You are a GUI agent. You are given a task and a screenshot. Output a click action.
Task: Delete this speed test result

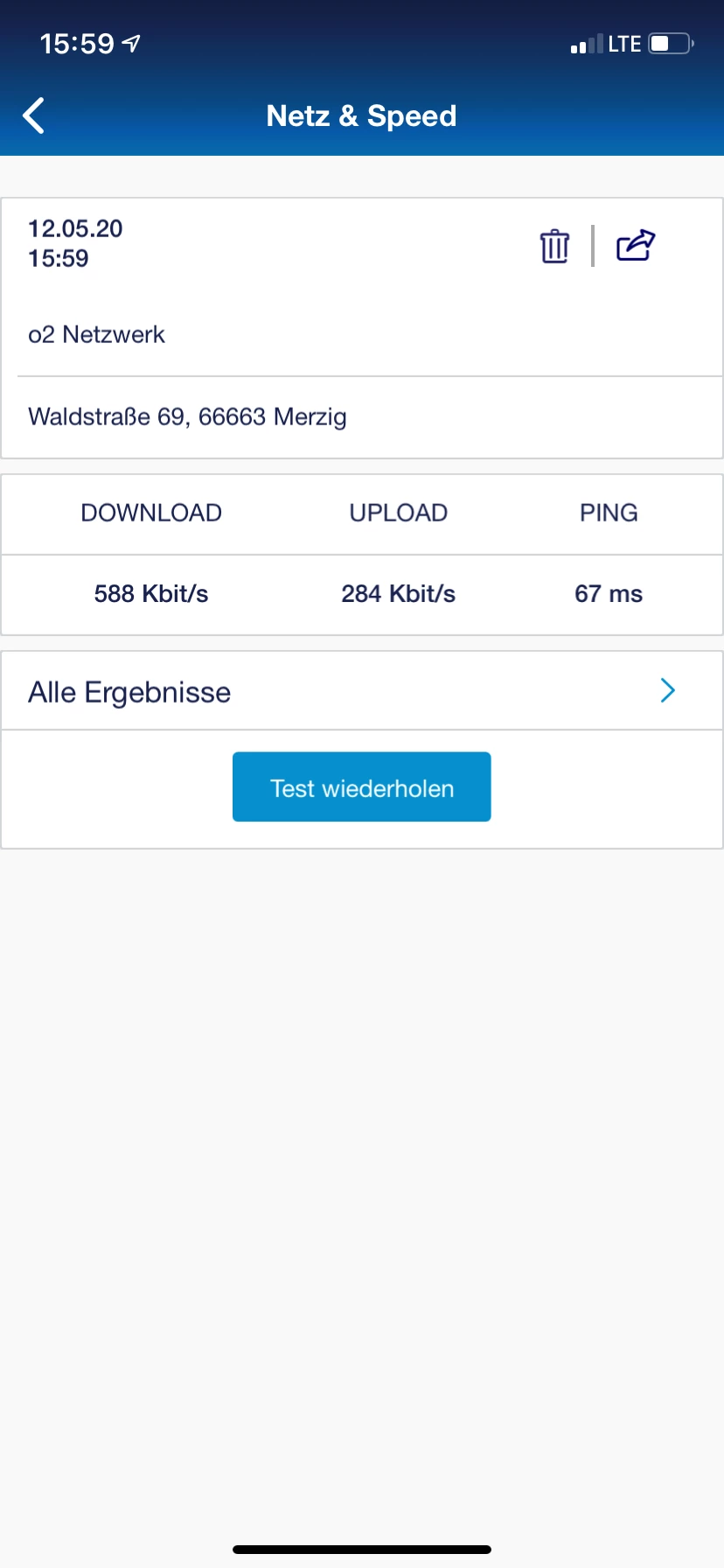[x=554, y=246]
